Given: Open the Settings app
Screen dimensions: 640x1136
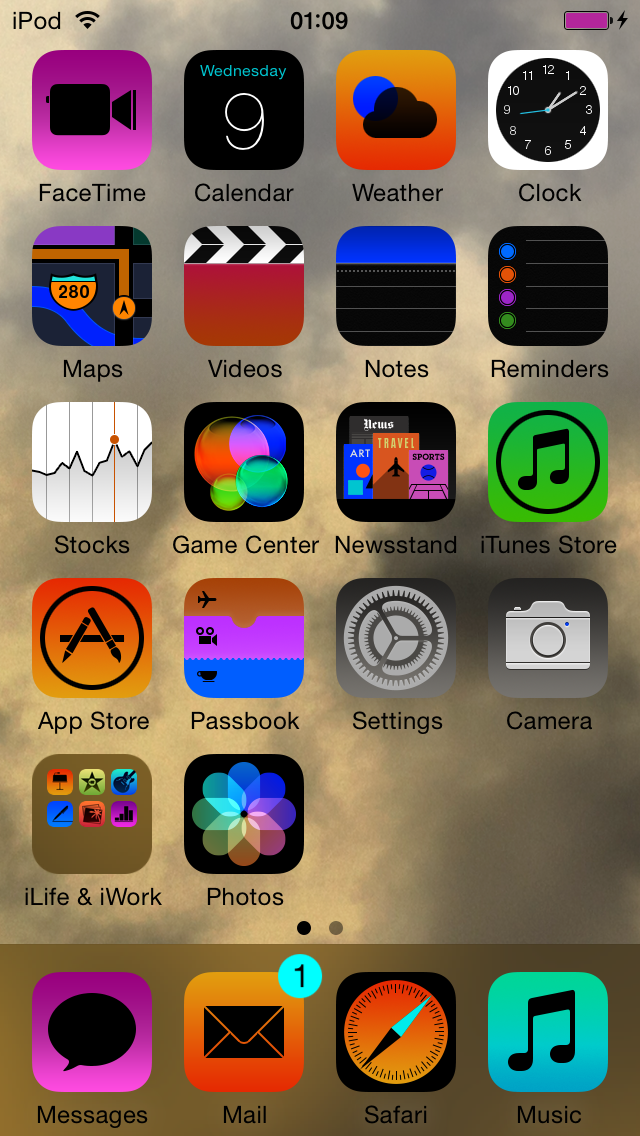Looking at the screenshot, I should (396, 638).
